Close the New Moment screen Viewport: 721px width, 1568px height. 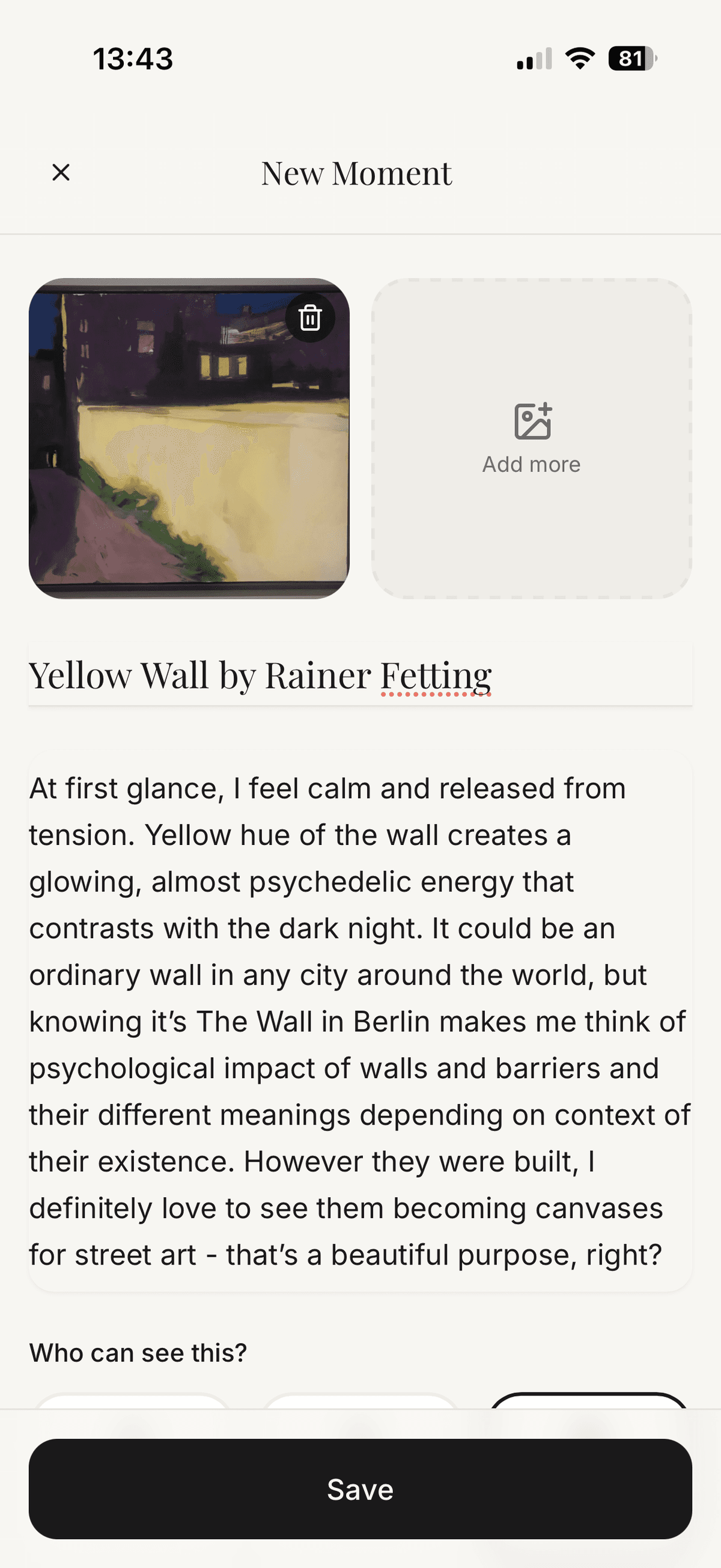pyautogui.click(x=61, y=172)
